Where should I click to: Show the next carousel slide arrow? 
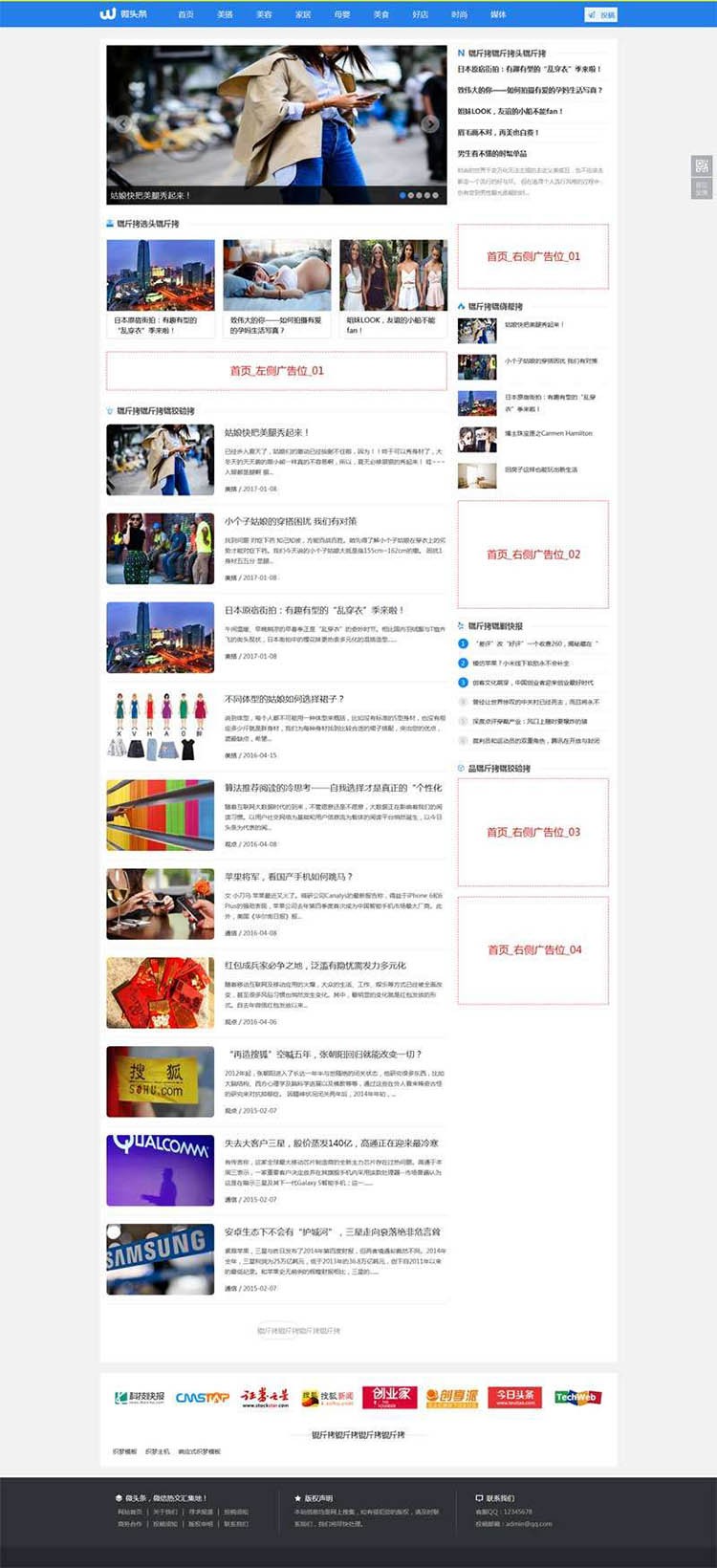point(430,124)
